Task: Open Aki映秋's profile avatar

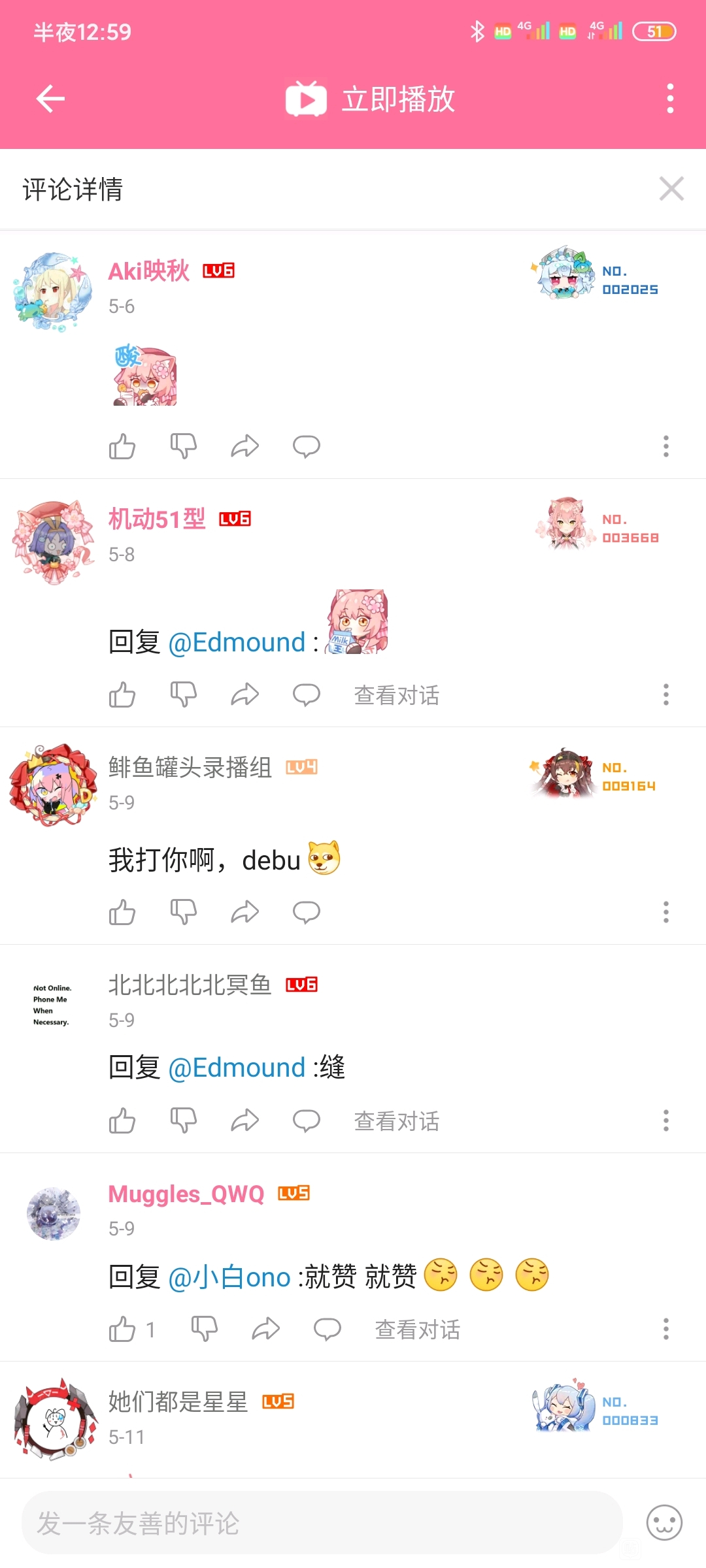Action: point(54,292)
